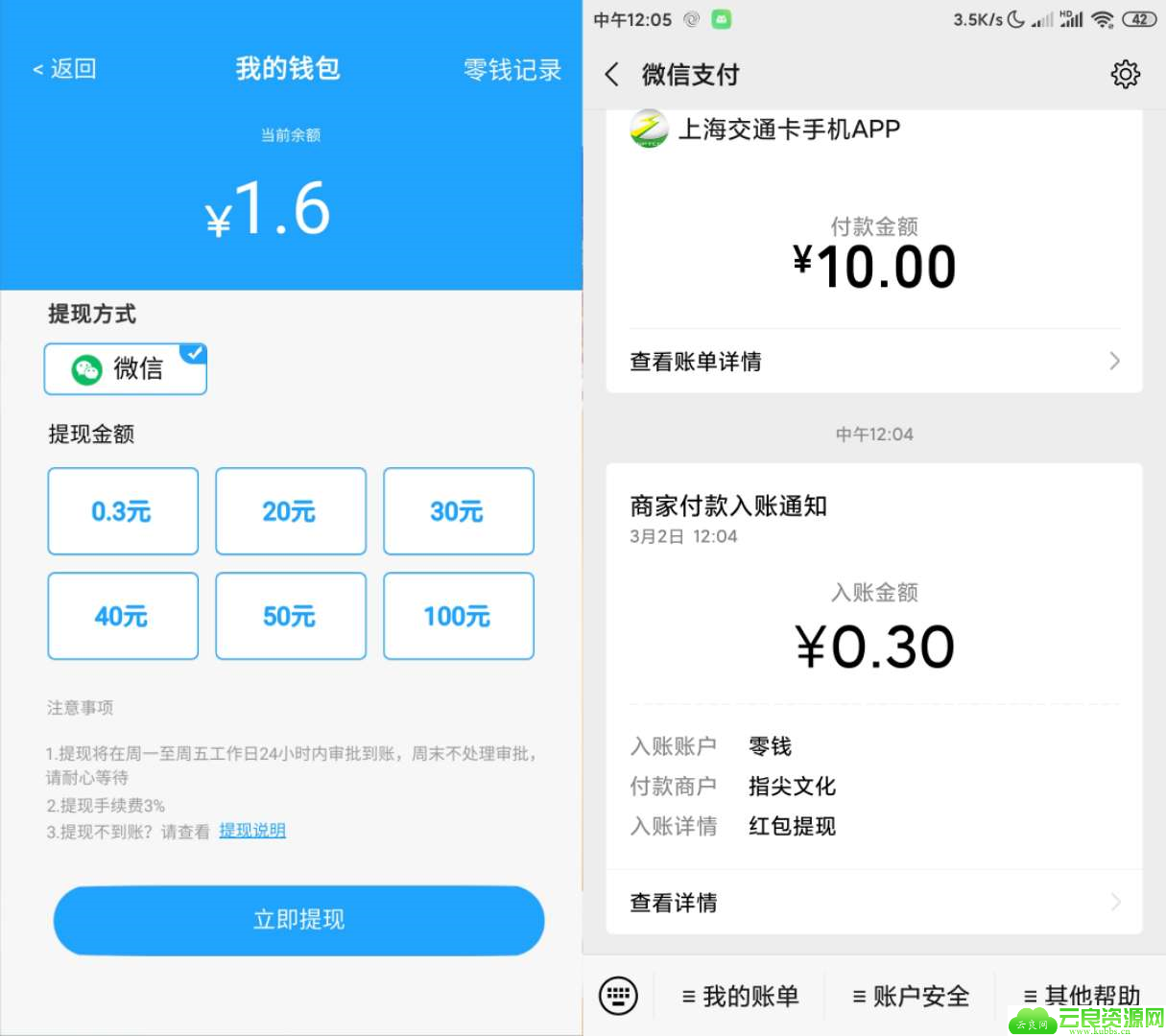
Task: Choose the 20元 withdrawal amount
Action: tap(291, 511)
